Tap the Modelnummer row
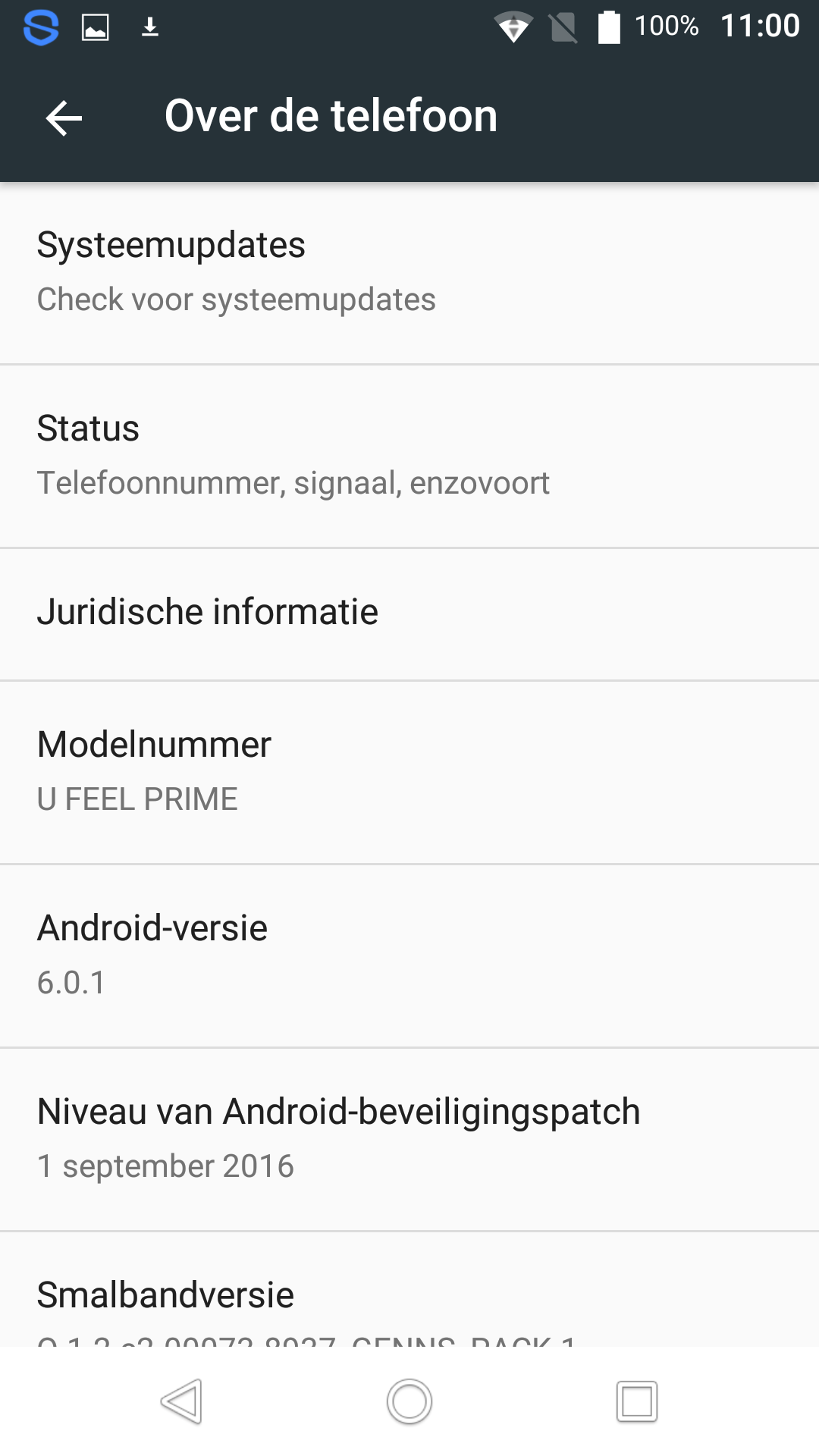Screen dimensions: 819x1456 pyautogui.click(x=409, y=773)
